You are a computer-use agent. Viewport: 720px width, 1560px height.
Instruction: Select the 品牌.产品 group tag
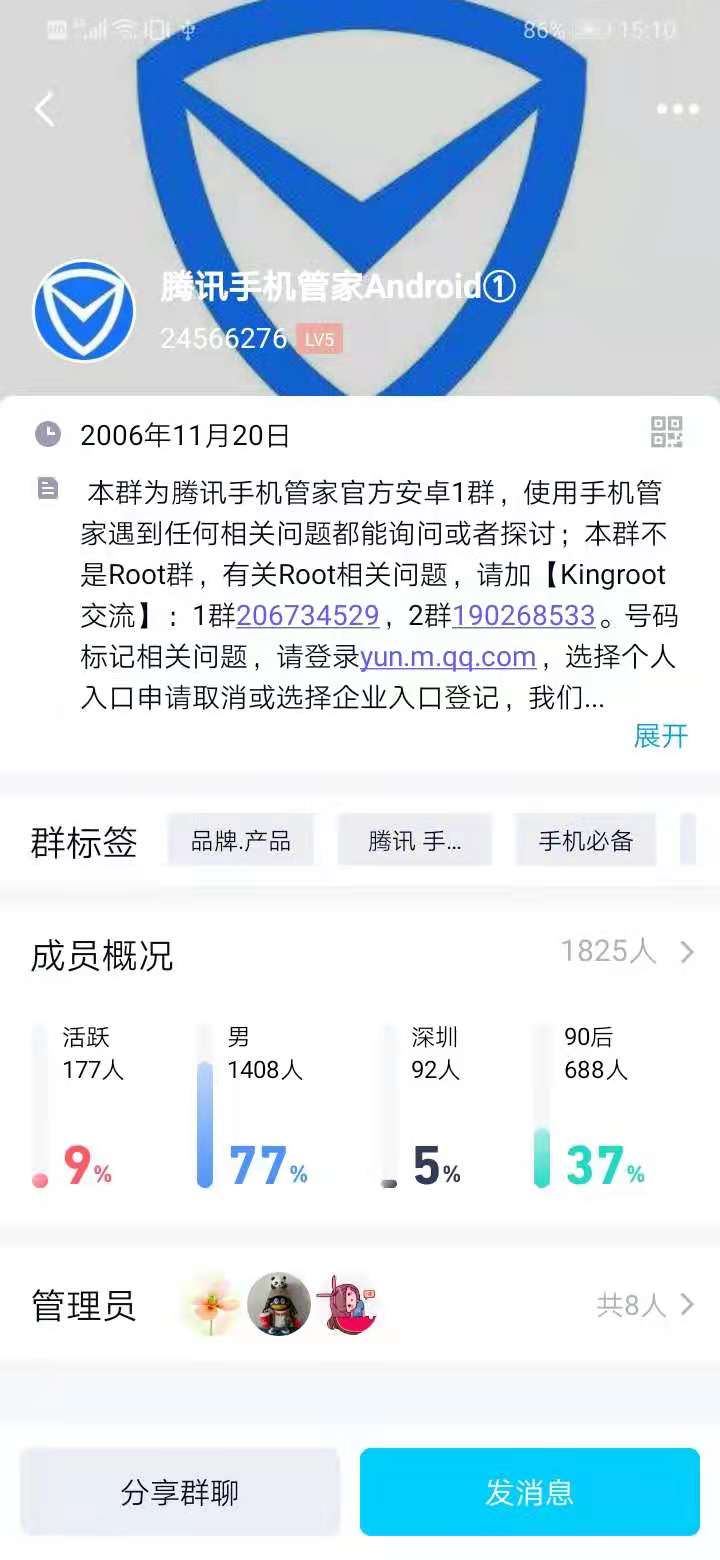click(241, 840)
